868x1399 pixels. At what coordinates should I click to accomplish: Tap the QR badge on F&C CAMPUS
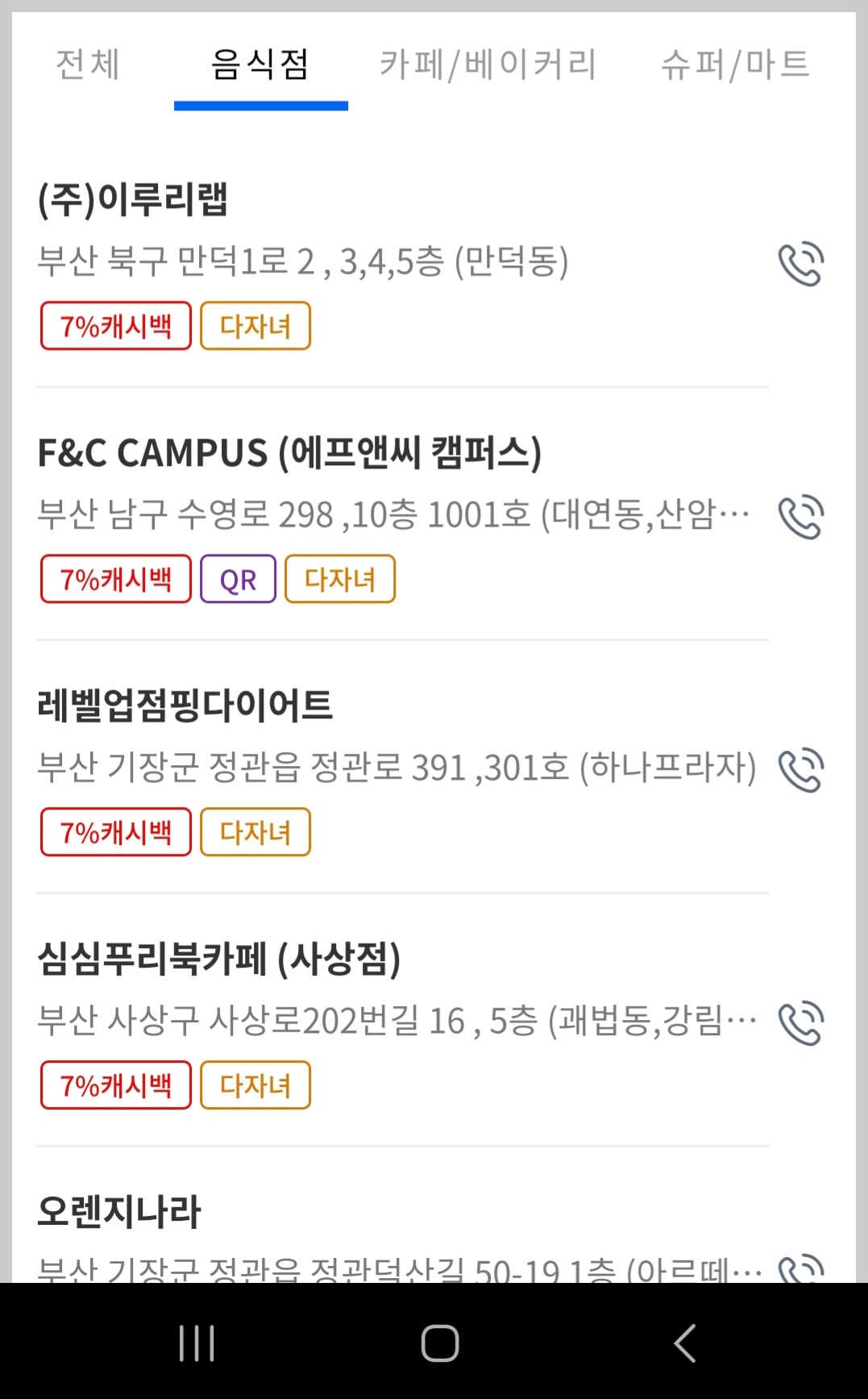point(237,578)
